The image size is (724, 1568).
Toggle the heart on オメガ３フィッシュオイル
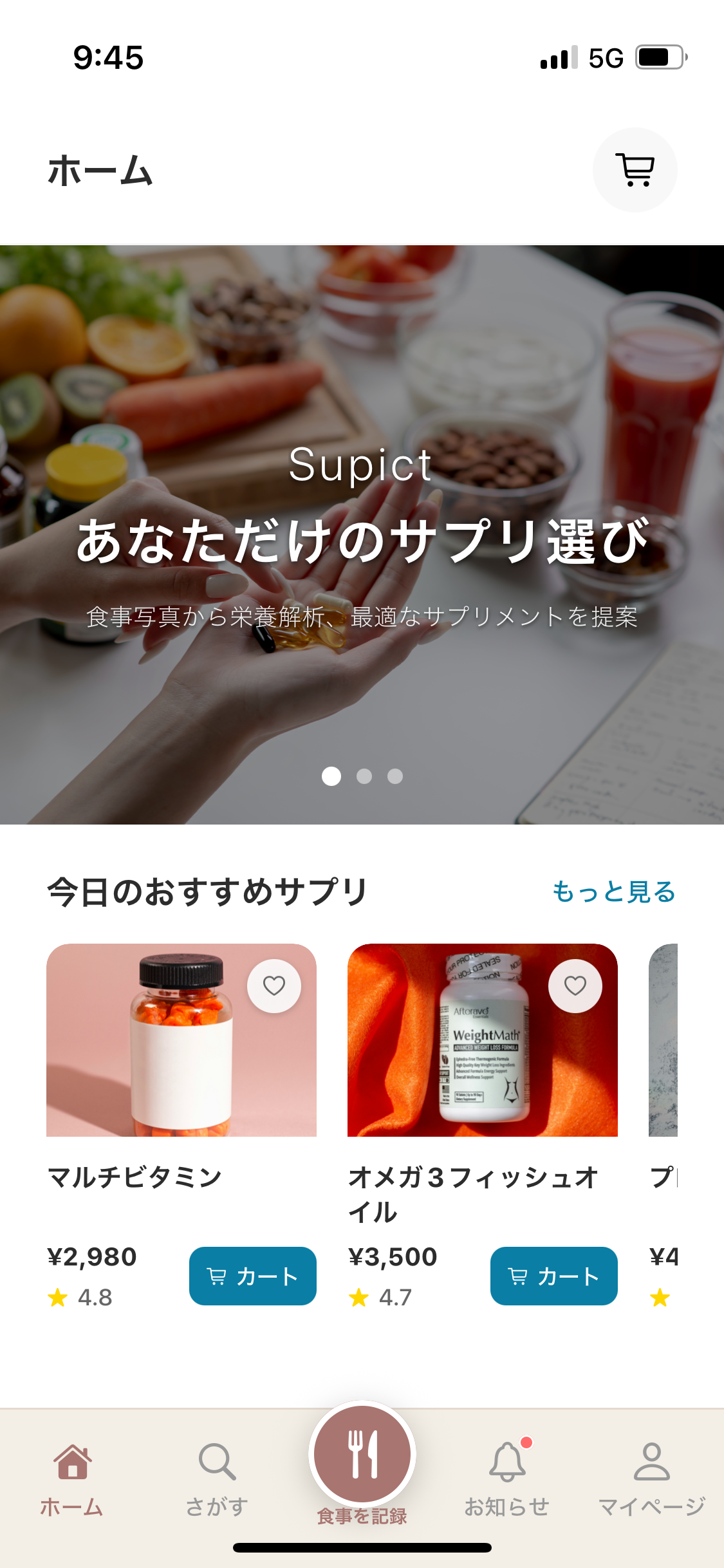(x=574, y=985)
